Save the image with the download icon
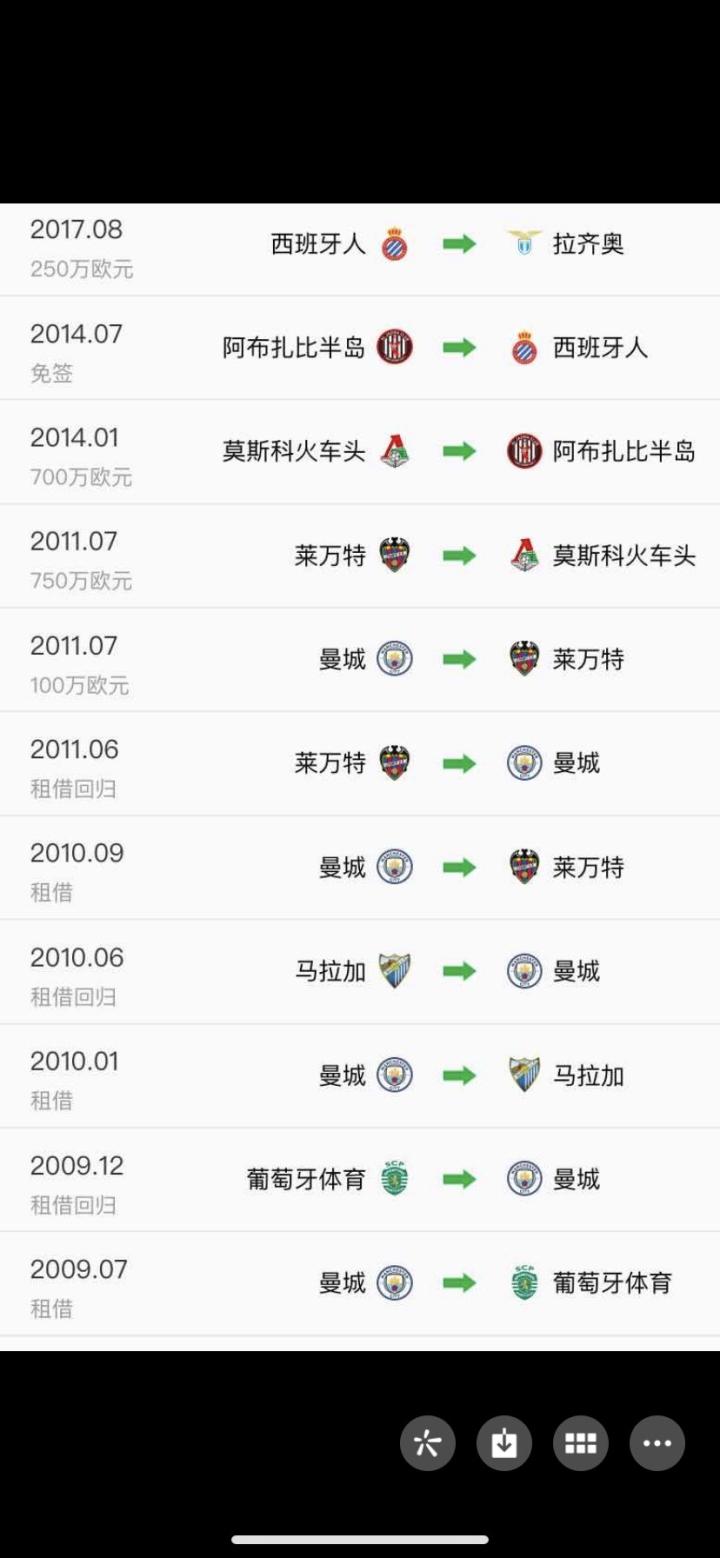 pos(504,1443)
